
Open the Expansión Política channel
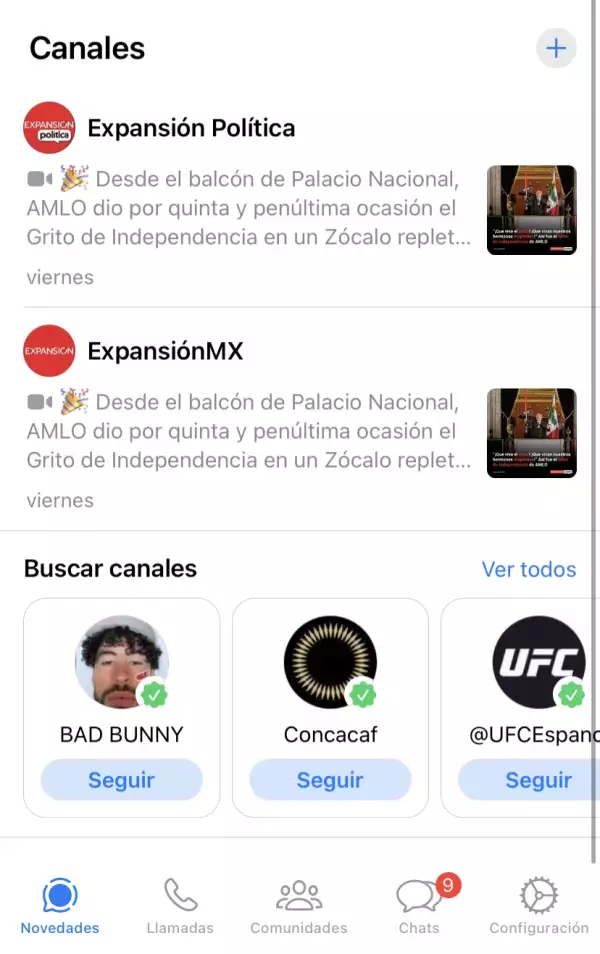coord(191,128)
